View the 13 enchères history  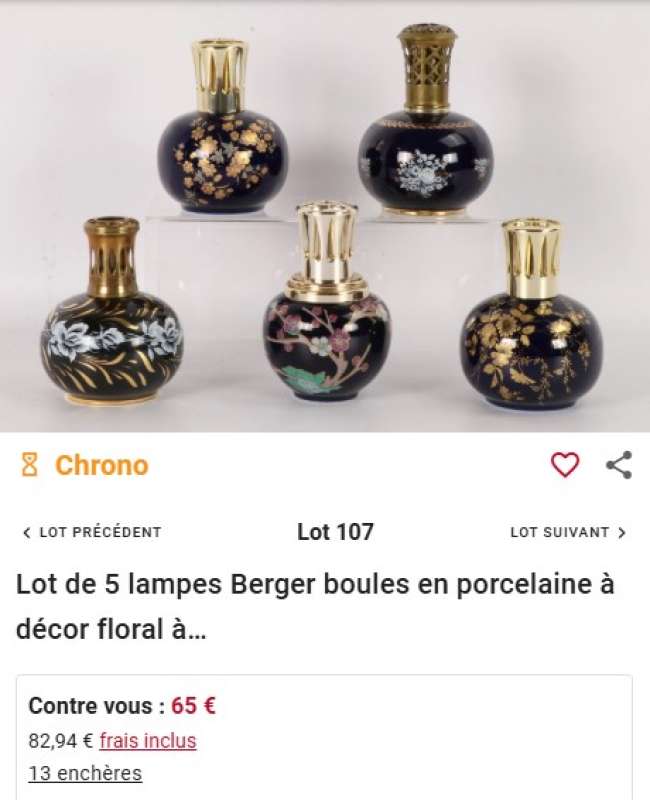pos(85,773)
